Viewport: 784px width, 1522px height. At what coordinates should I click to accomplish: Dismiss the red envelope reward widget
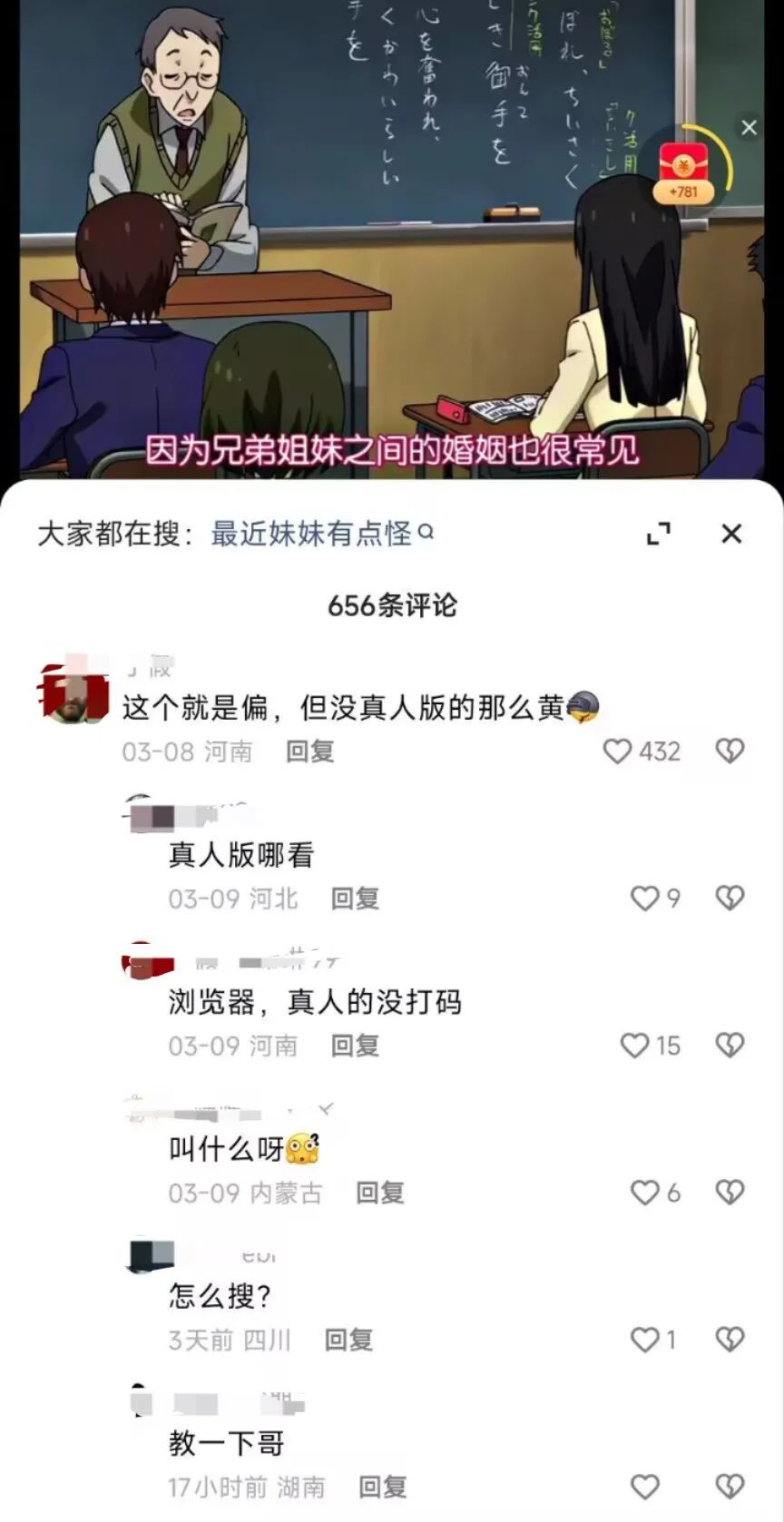click(749, 127)
